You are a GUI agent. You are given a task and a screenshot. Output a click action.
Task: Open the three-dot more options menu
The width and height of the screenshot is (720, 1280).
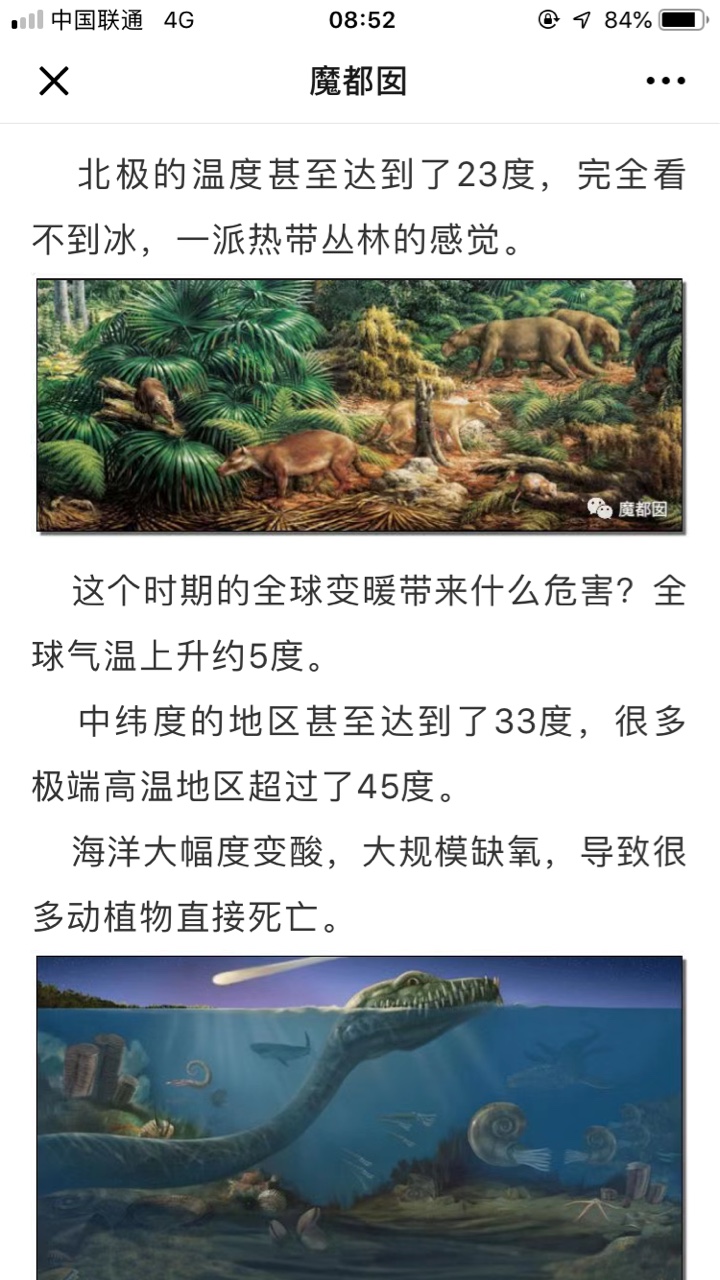click(x=665, y=81)
